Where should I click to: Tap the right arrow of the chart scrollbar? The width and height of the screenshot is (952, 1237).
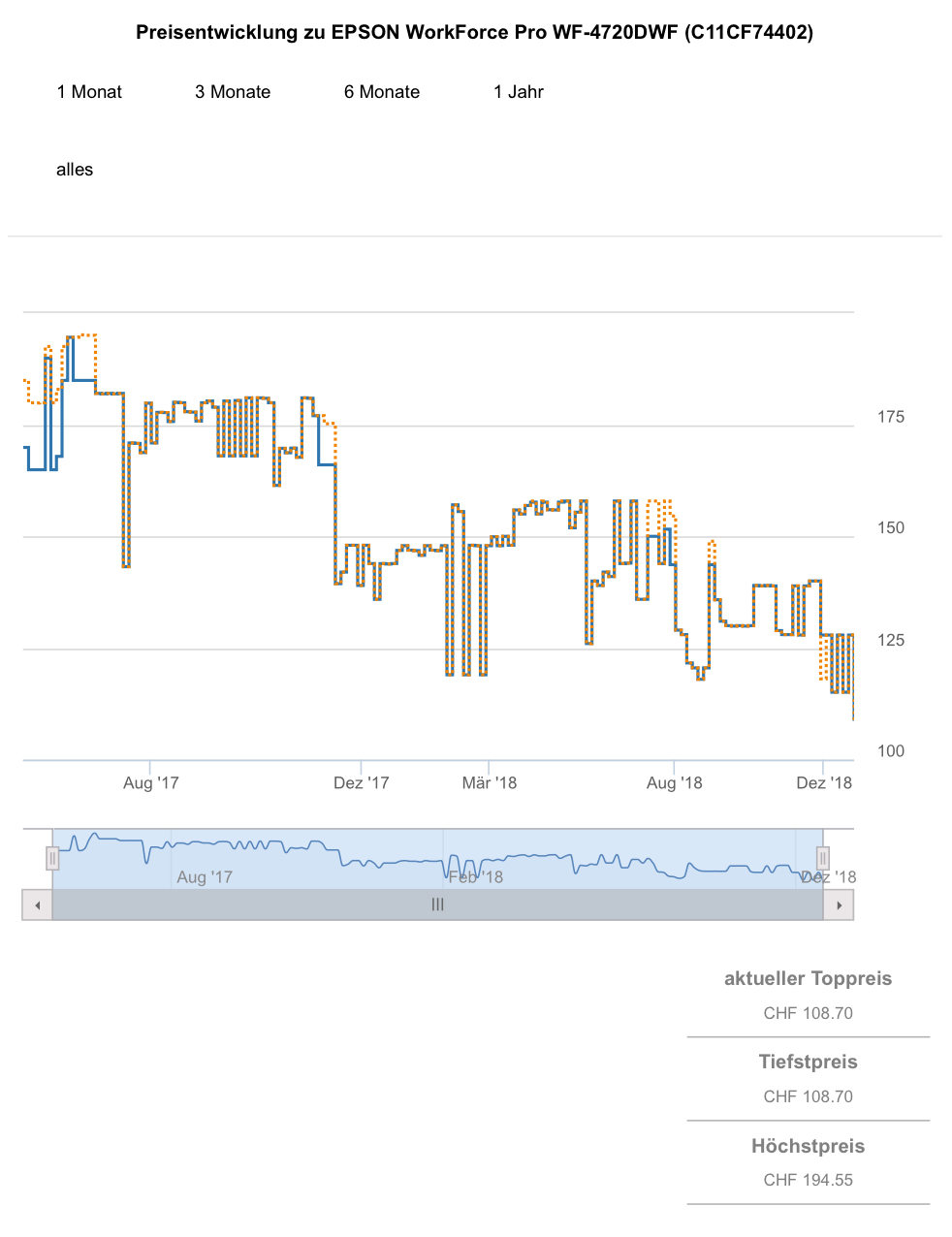coord(839,905)
